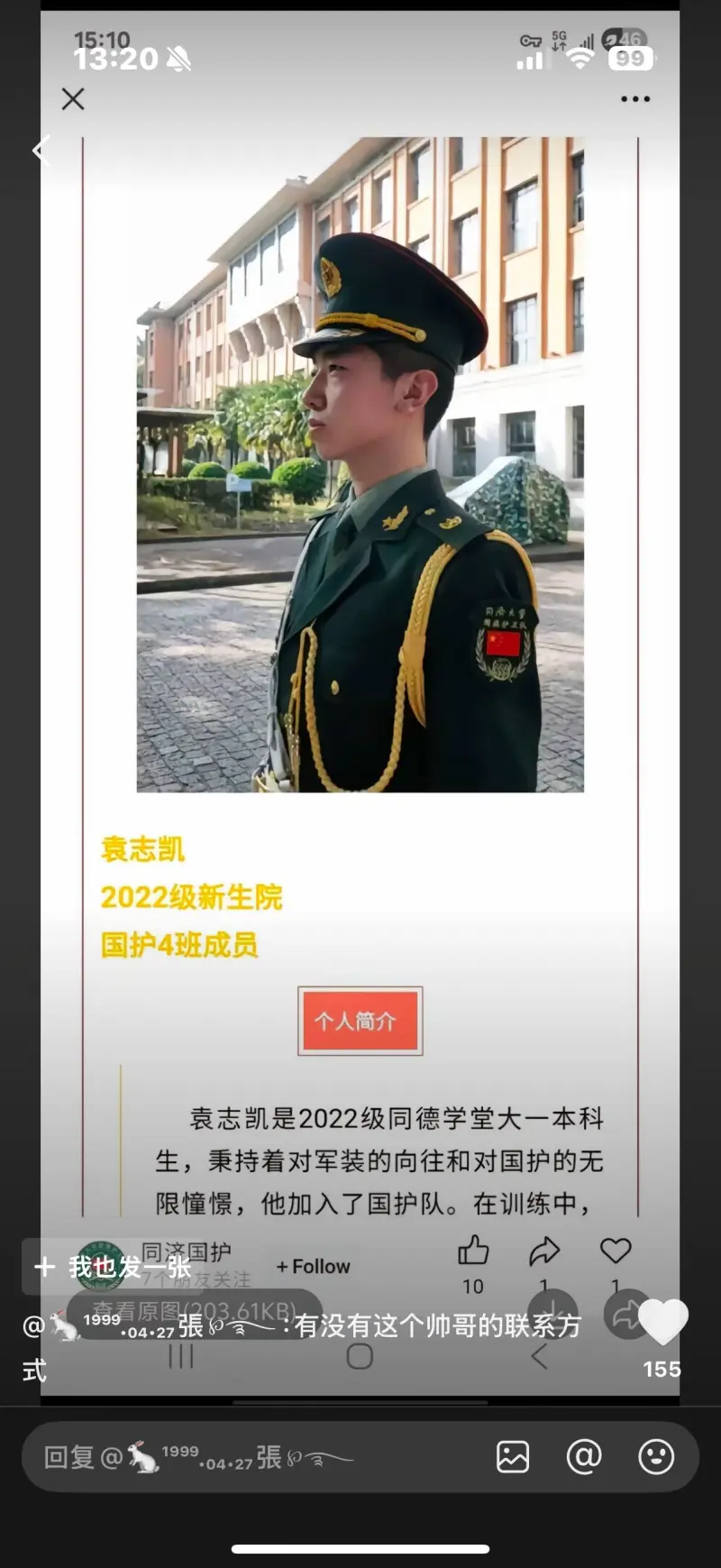This screenshot has height=1568, width=721.
Task: Like this comment with the white heart
Action: (x=662, y=1322)
